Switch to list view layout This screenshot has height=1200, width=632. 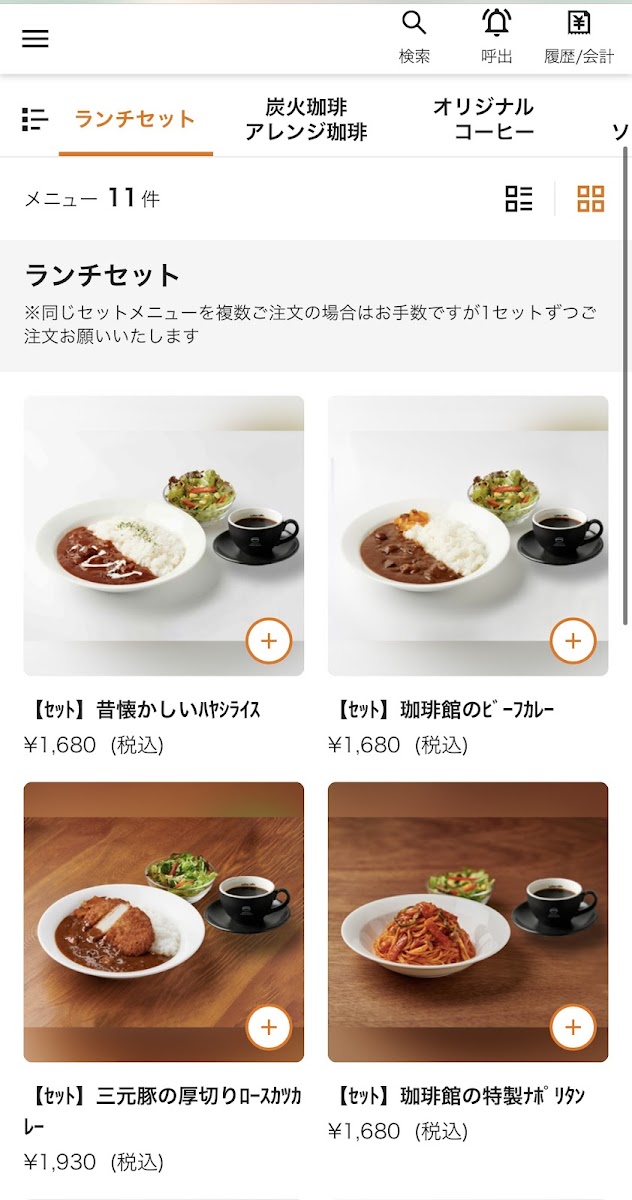tap(519, 199)
